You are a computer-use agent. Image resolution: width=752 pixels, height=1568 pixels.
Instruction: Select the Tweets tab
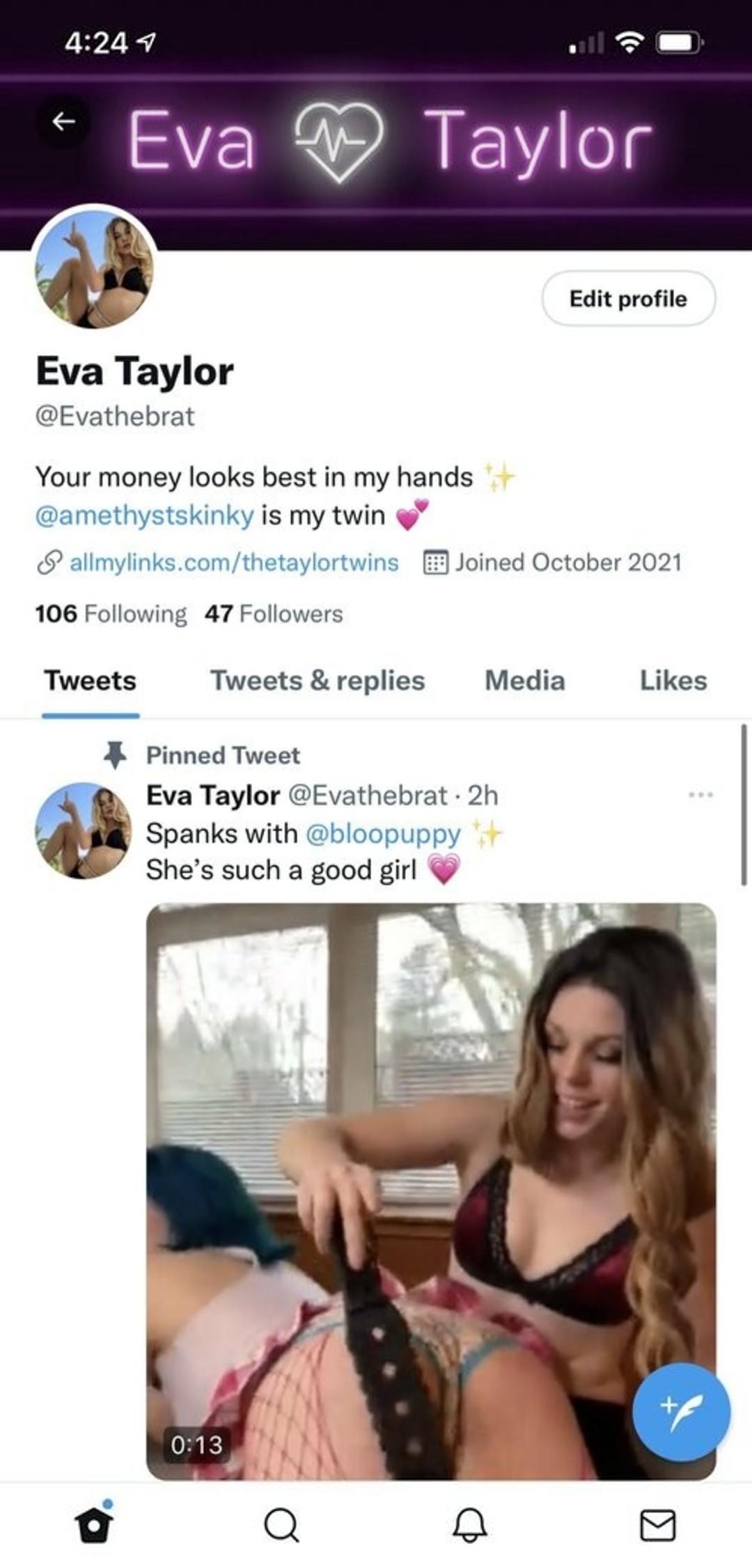coord(91,681)
